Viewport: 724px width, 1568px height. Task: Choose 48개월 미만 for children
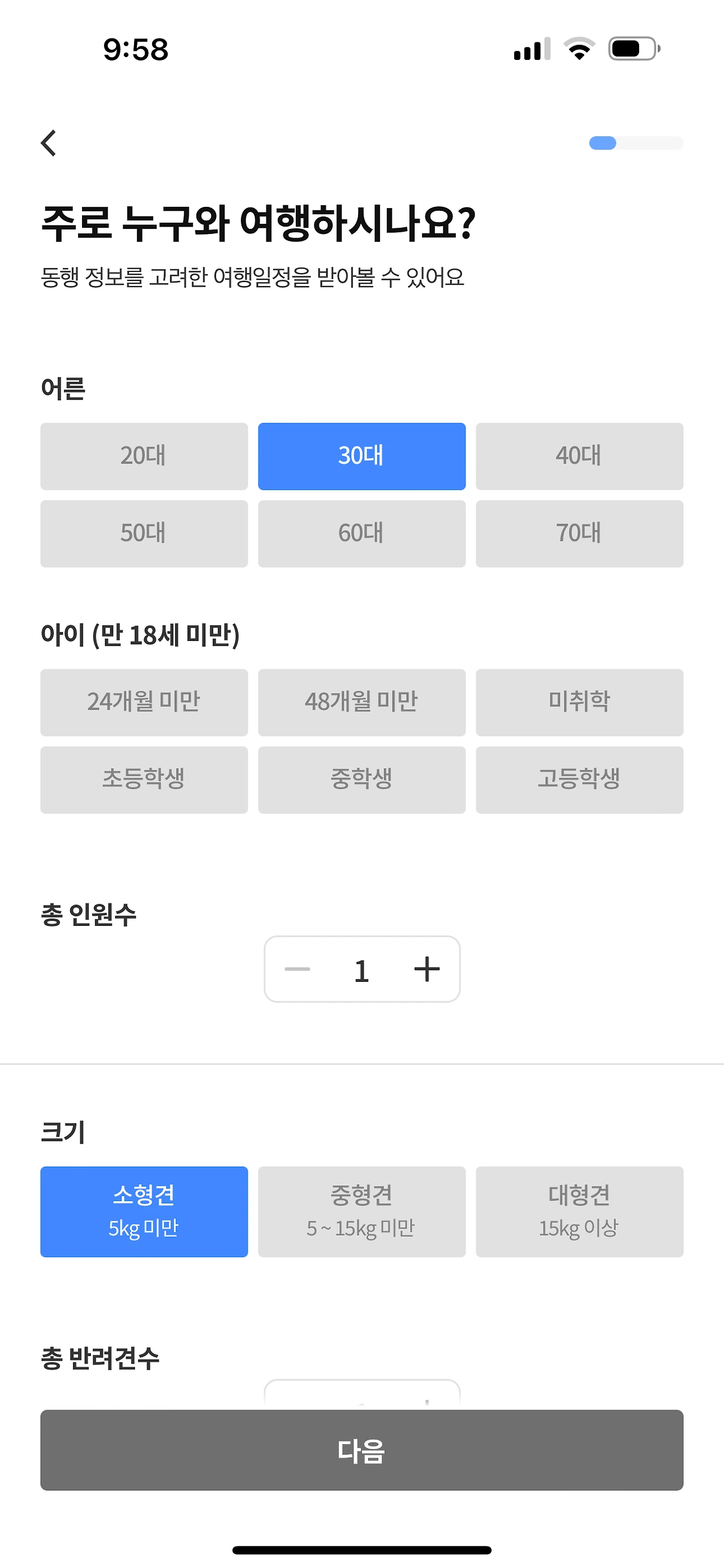point(361,702)
